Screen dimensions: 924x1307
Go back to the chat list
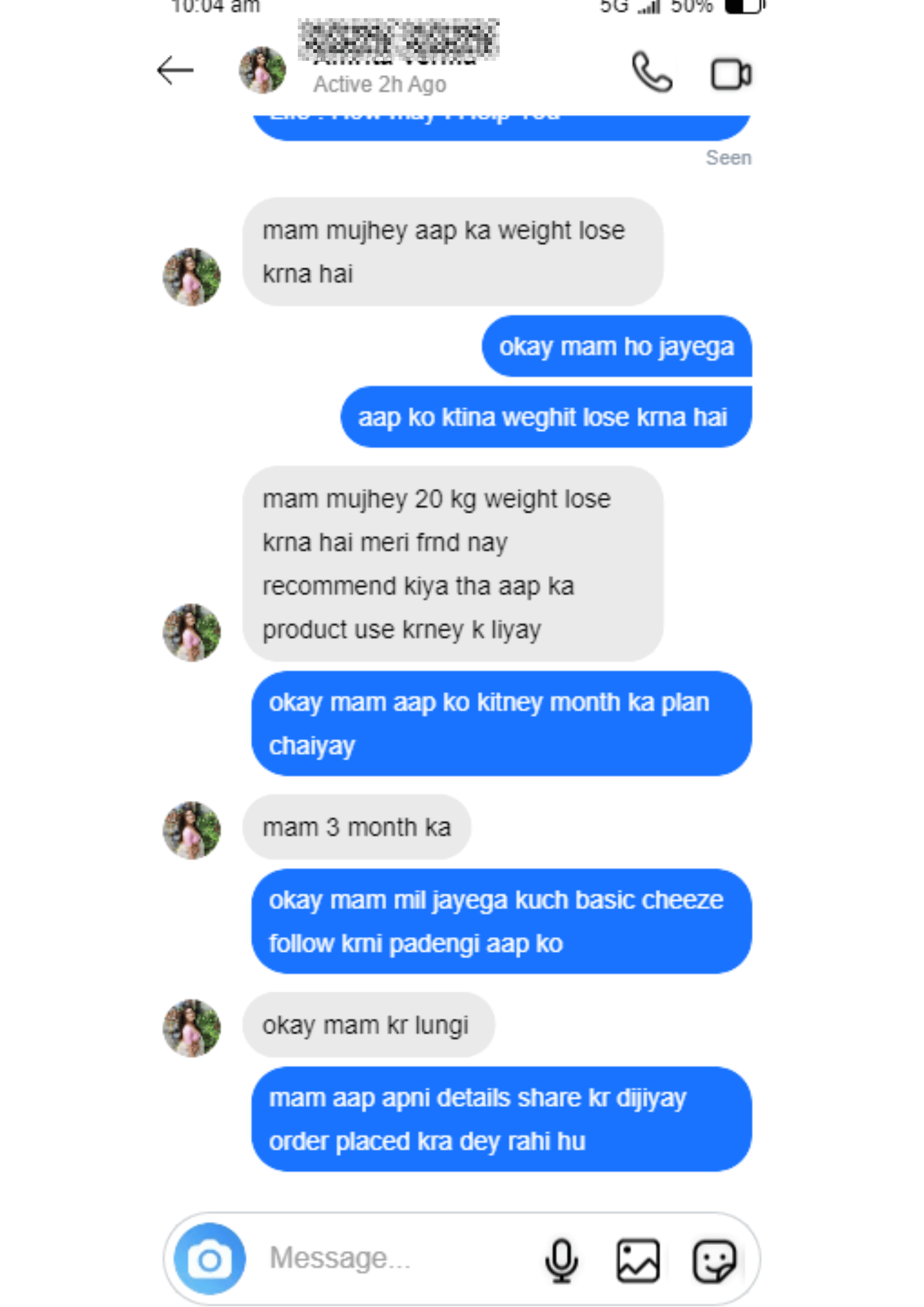point(175,70)
